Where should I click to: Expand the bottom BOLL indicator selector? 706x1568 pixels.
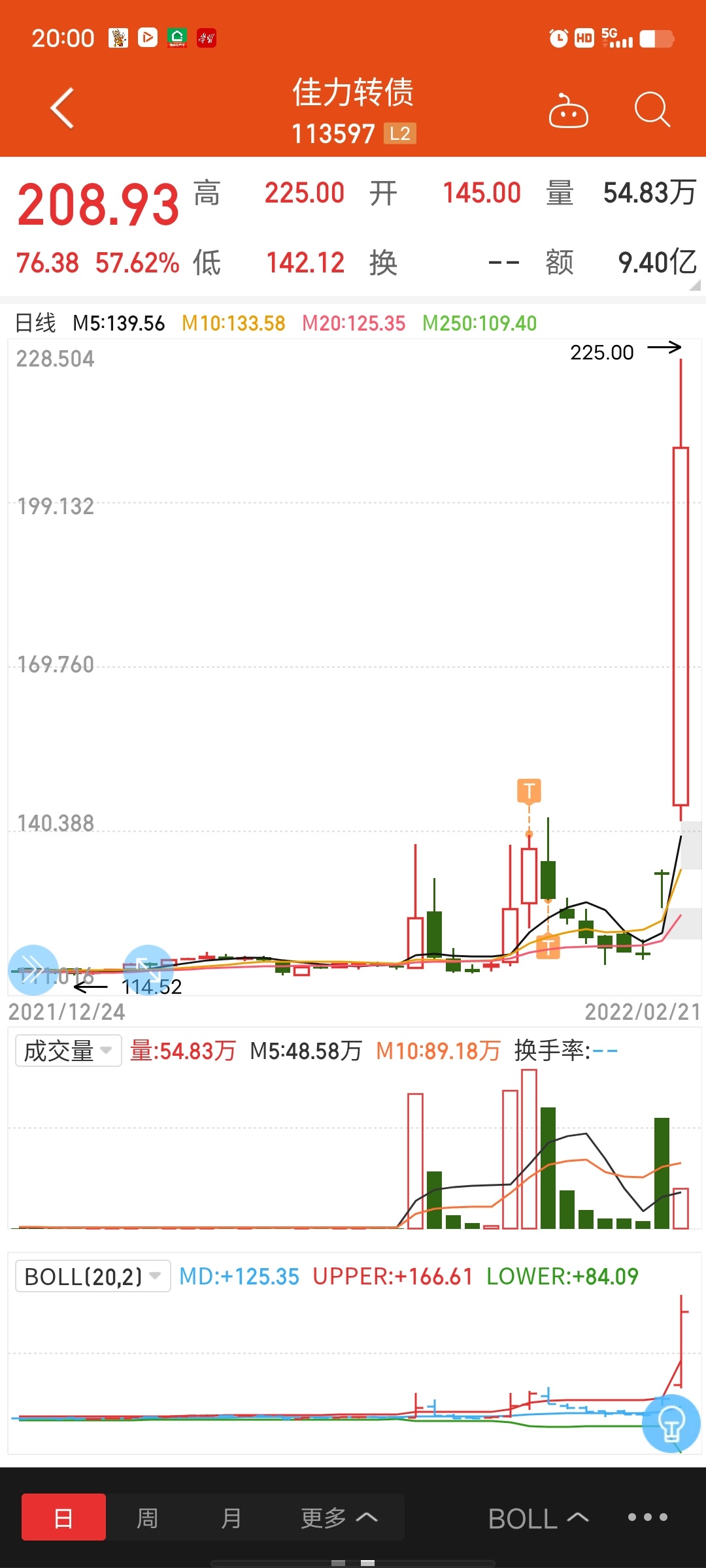click(539, 1518)
